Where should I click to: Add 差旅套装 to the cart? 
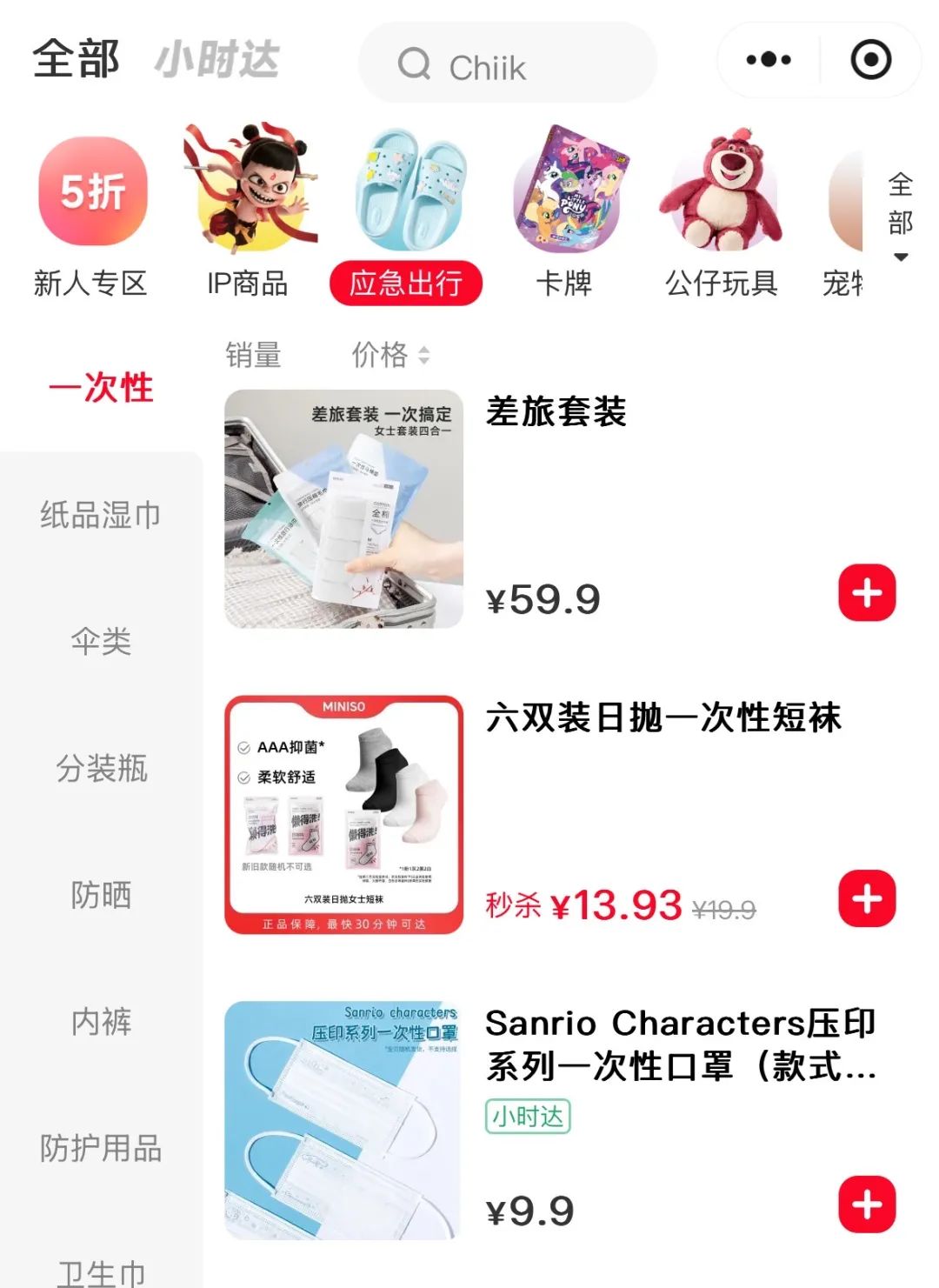867,593
